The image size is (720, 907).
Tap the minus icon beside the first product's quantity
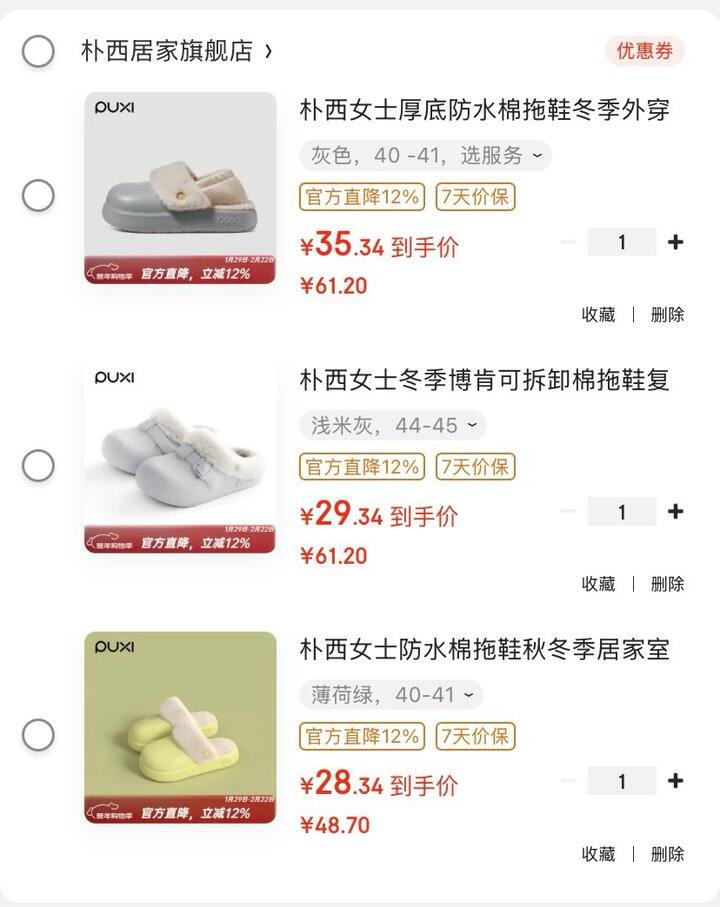point(567,242)
